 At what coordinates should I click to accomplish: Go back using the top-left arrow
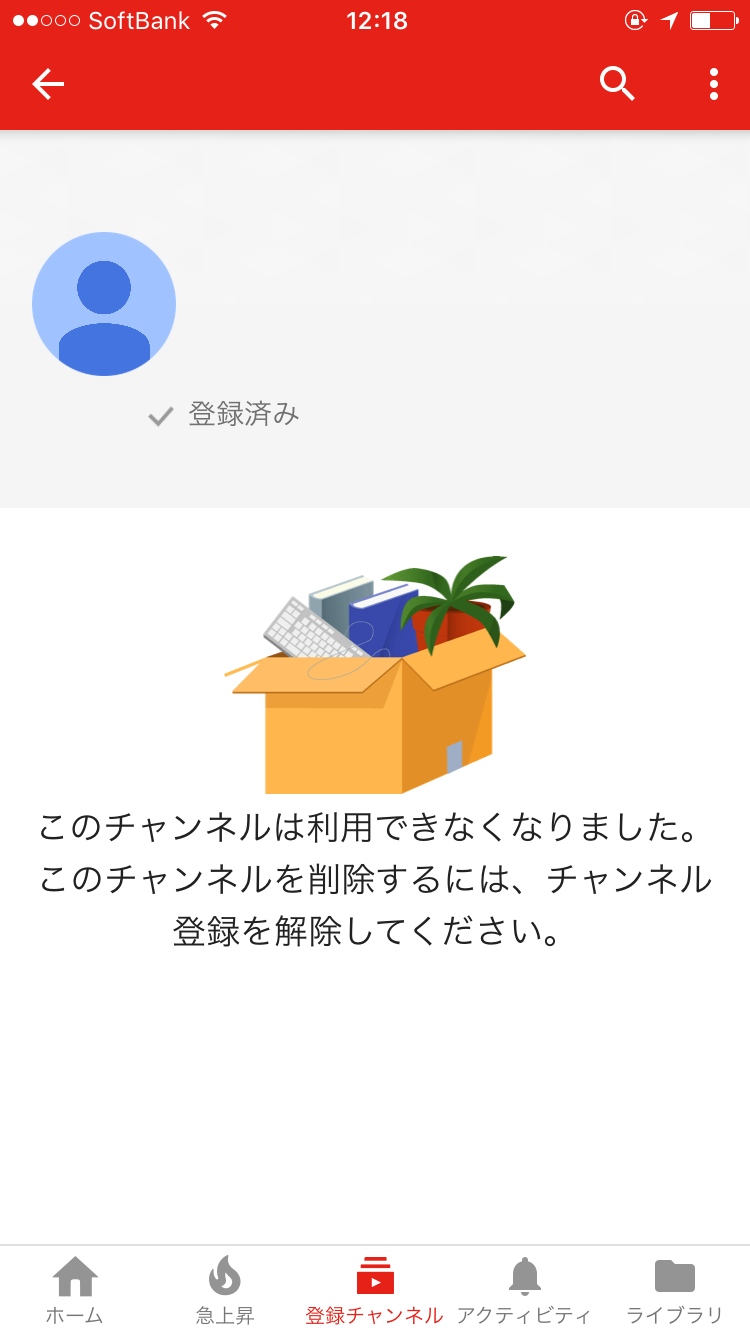[x=48, y=84]
